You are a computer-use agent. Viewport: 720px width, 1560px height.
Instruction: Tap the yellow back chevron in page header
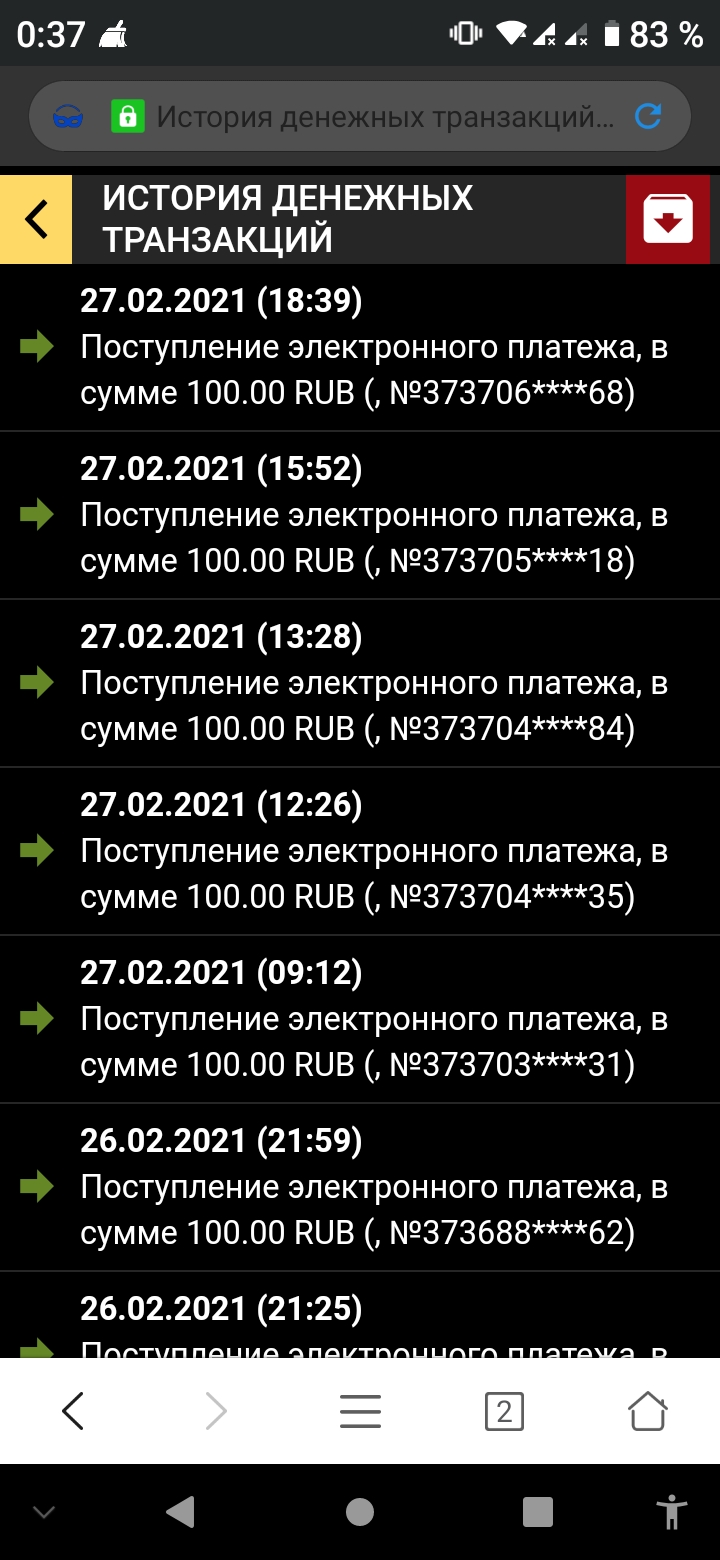[36, 218]
